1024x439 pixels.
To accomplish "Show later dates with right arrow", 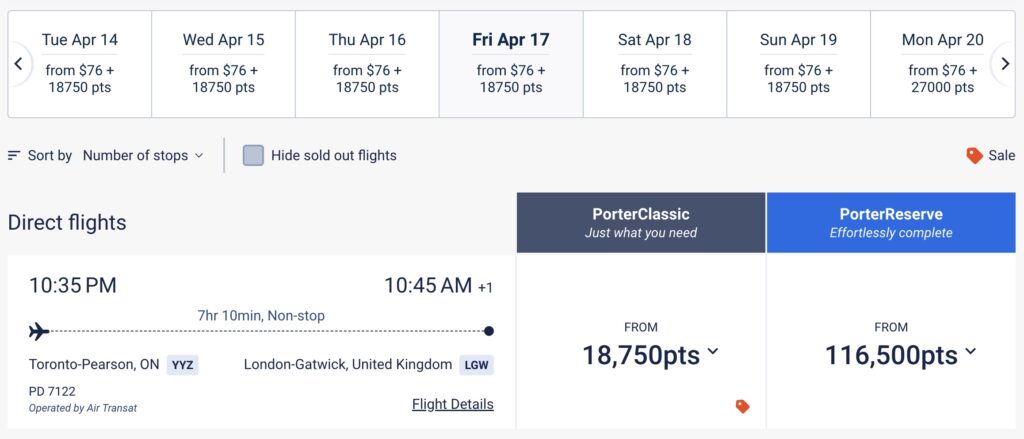I will (1004, 64).
